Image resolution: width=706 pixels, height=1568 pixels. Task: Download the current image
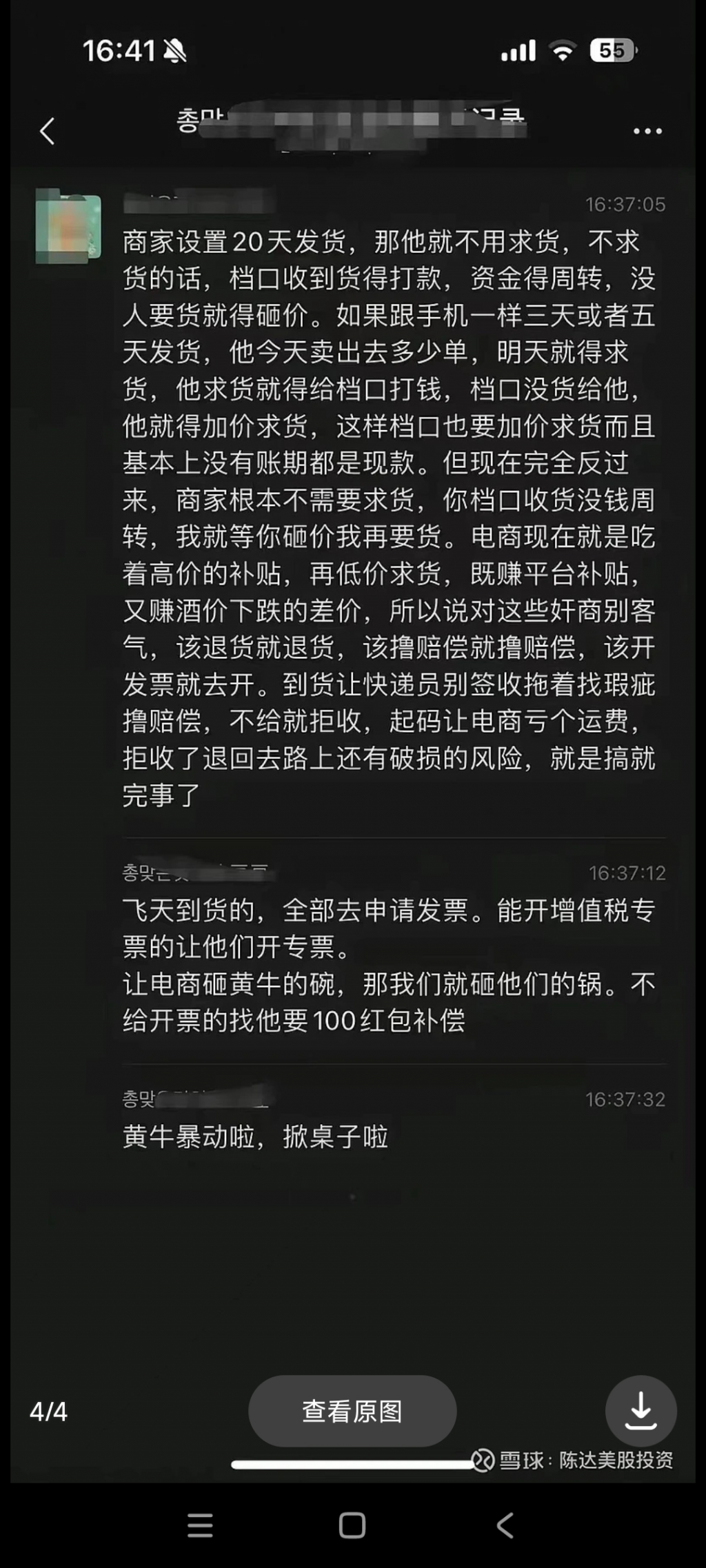click(641, 1411)
